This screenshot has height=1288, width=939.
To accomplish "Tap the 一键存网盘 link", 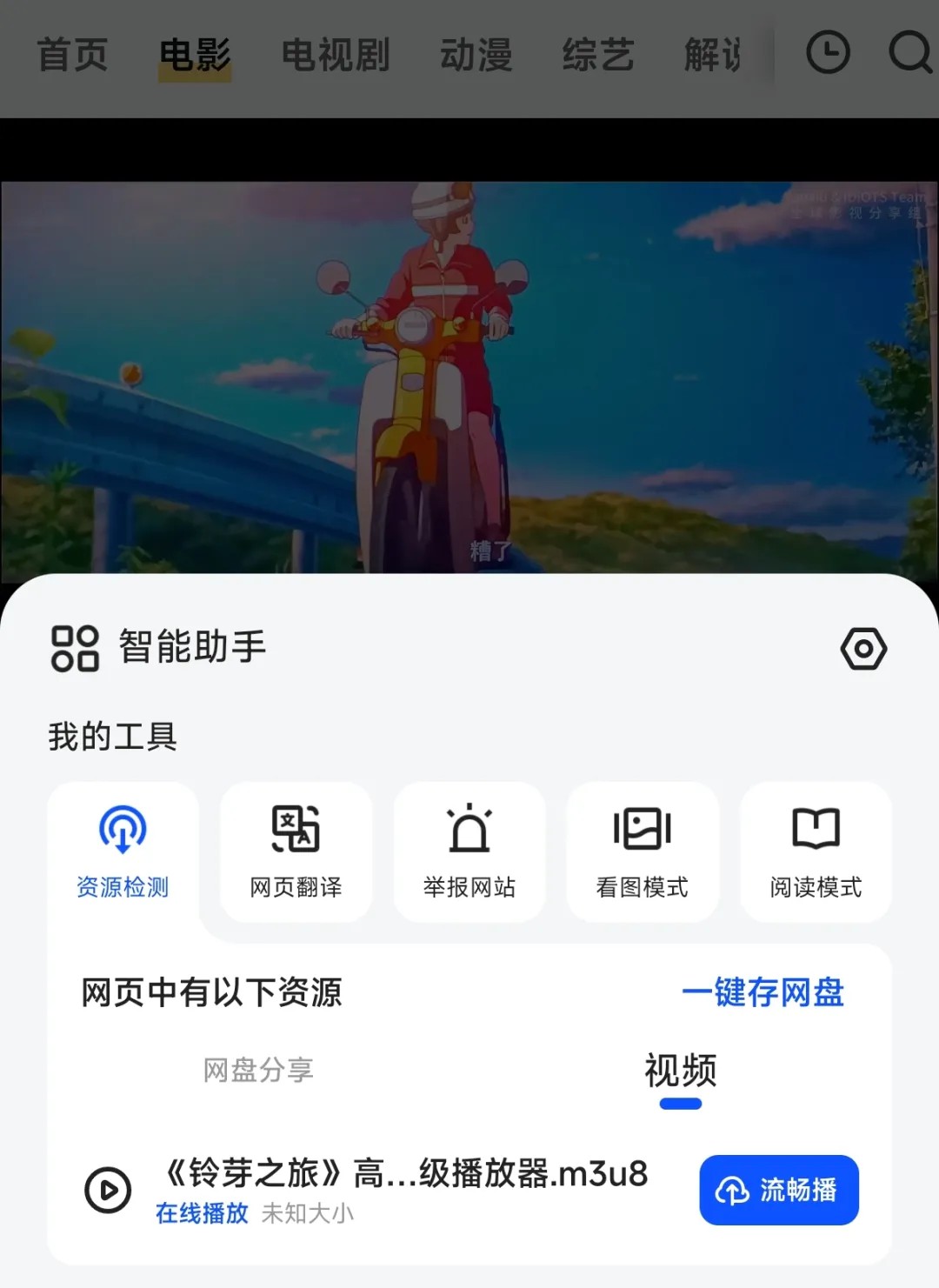I will 763,992.
